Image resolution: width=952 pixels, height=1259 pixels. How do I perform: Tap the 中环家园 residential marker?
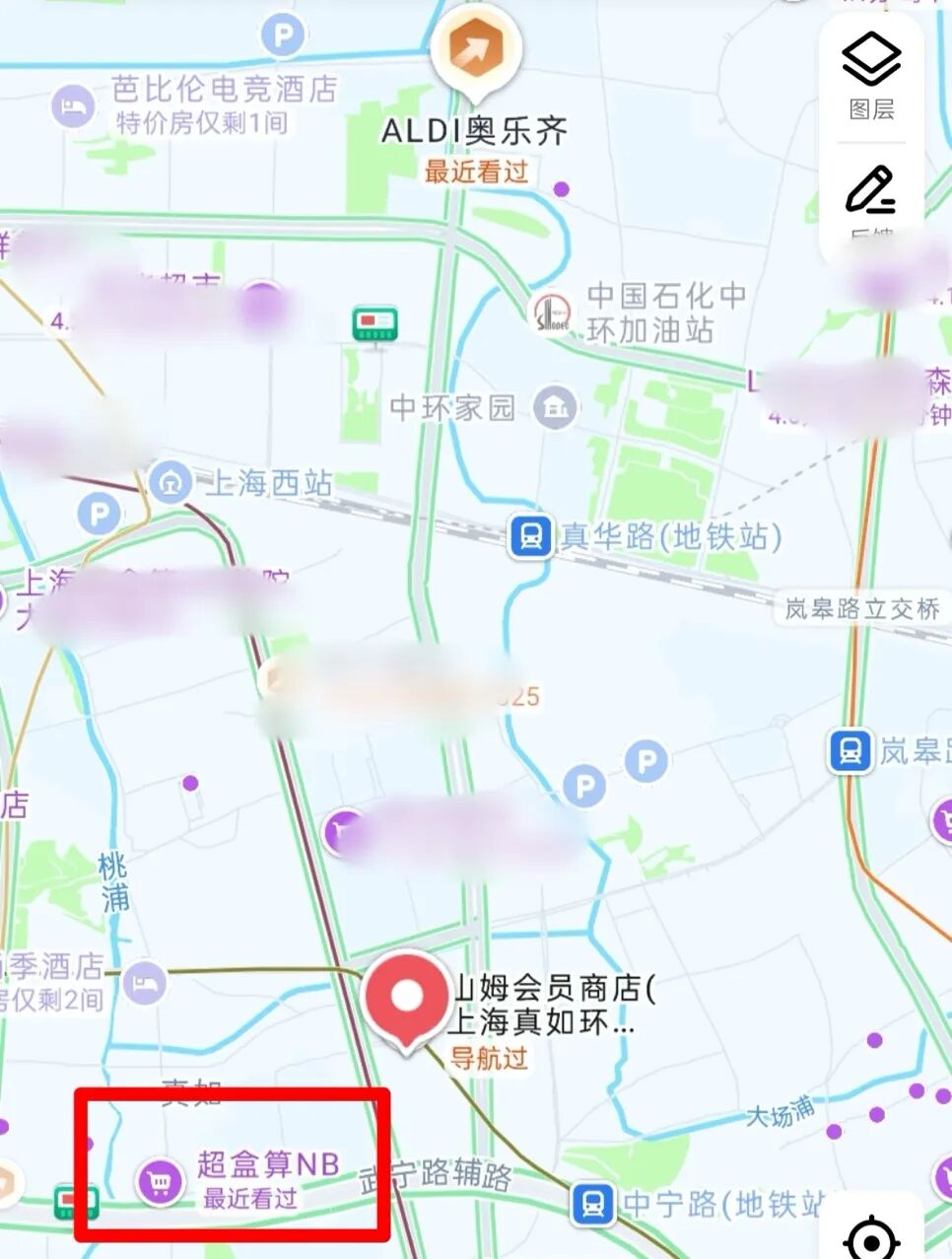(x=556, y=406)
